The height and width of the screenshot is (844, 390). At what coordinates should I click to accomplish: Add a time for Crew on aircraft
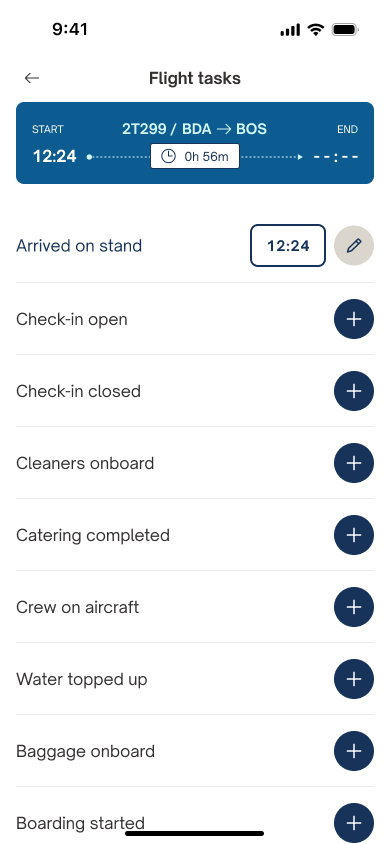click(353, 607)
